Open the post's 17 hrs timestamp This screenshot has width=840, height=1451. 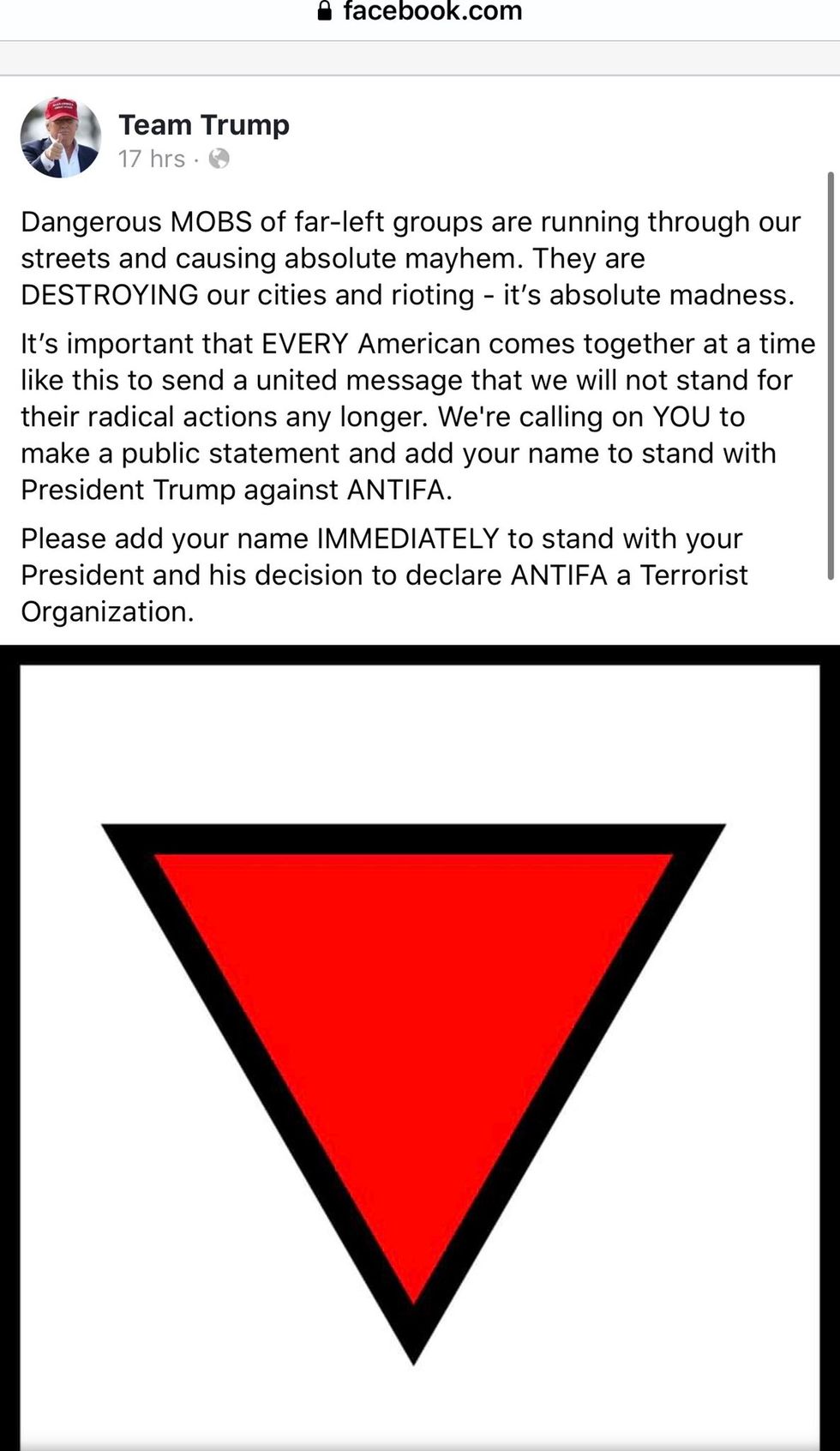click(x=152, y=159)
